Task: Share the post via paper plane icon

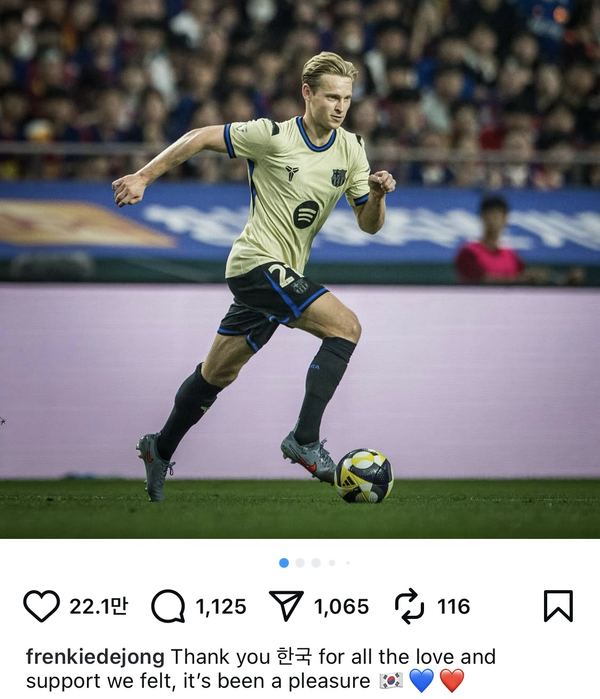Action: coord(286,606)
